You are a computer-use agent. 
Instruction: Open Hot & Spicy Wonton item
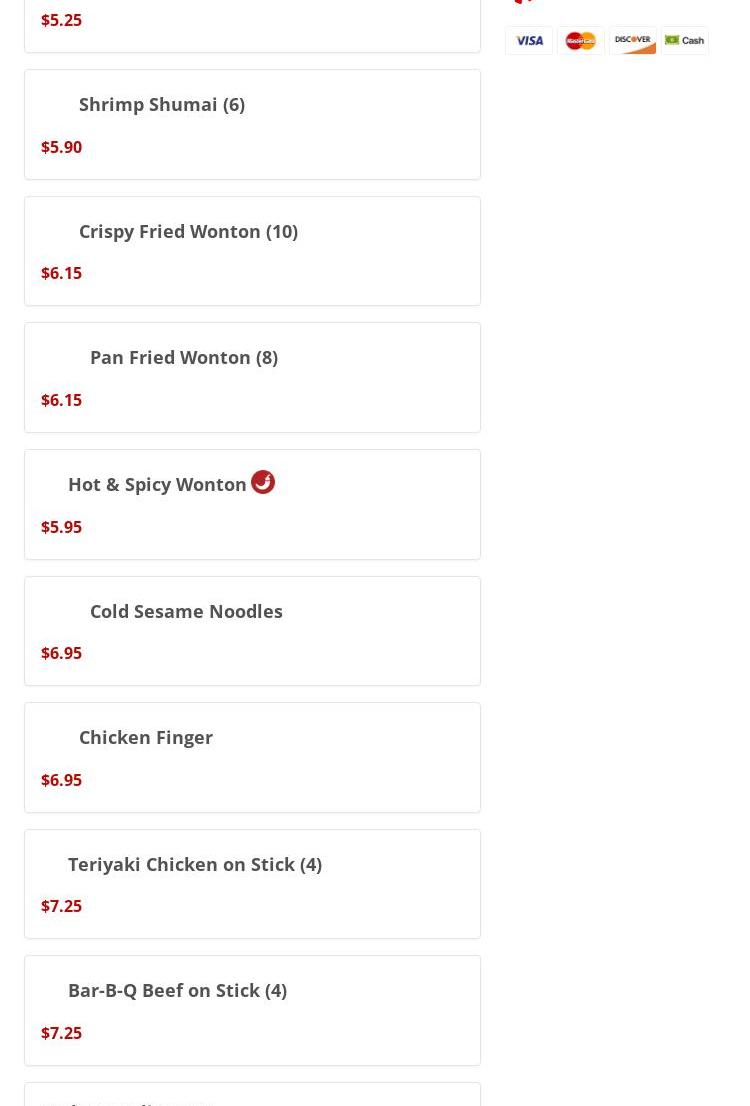point(158,485)
